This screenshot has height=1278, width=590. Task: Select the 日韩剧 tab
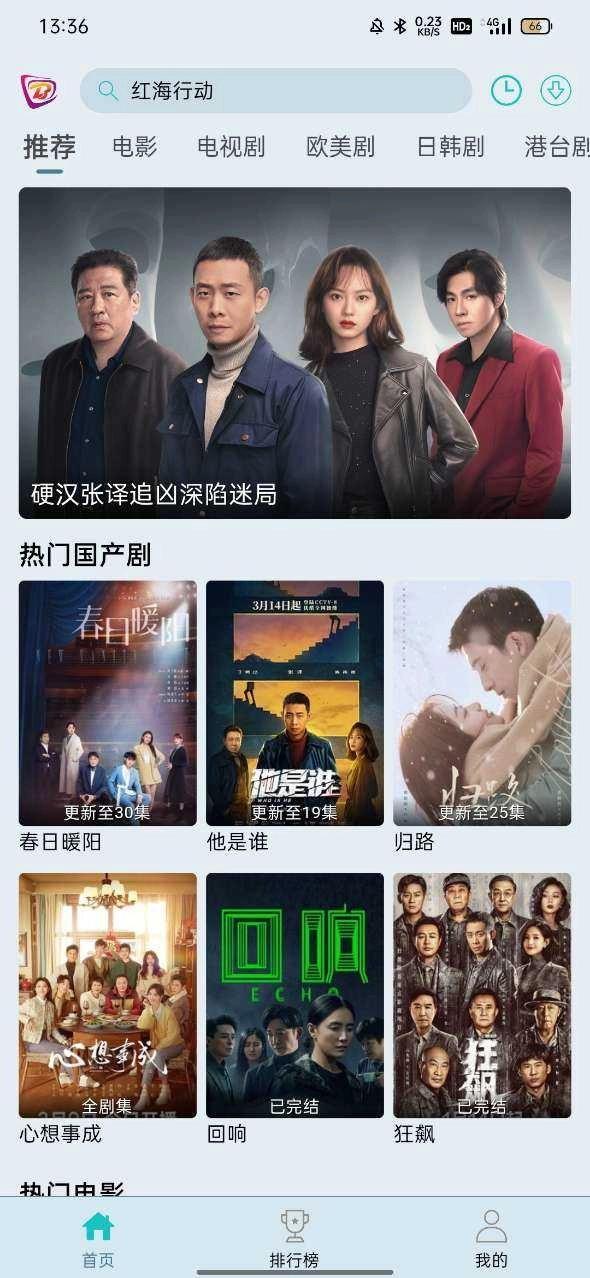pos(450,147)
